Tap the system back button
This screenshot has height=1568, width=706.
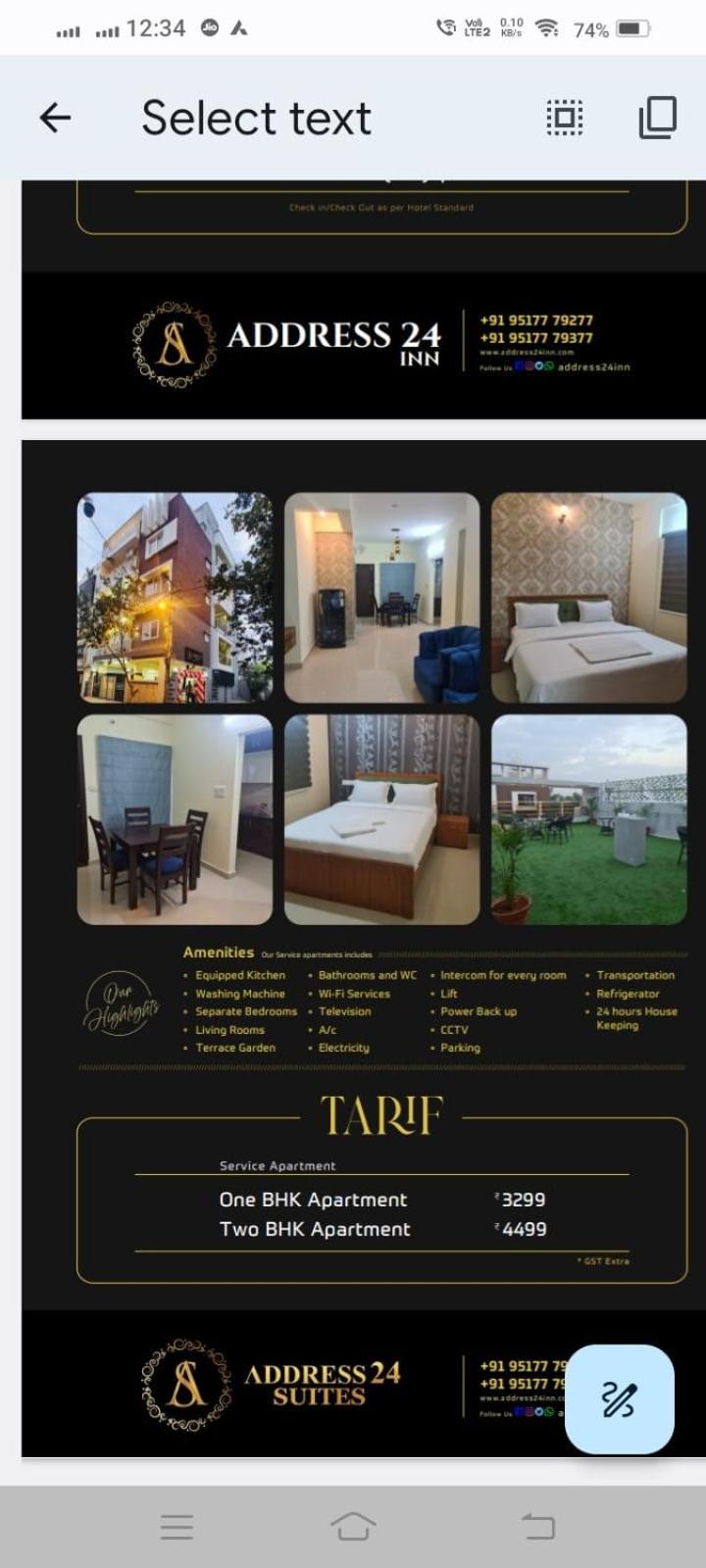click(537, 1526)
